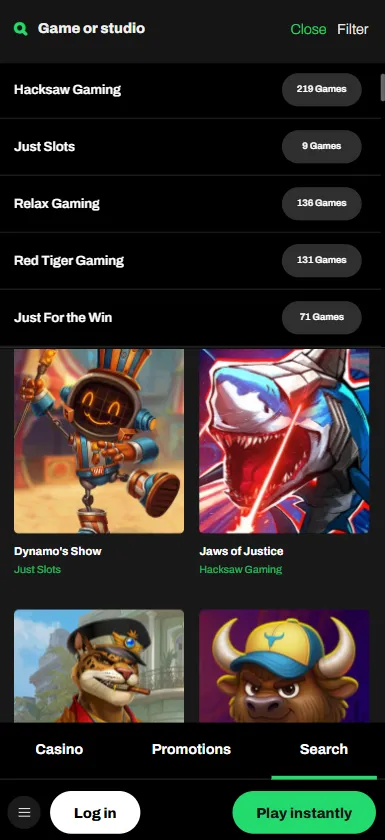Image resolution: width=385 pixels, height=840 pixels.
Task: Open Red Tiger Gaming studio
Action: pos(192,260)
